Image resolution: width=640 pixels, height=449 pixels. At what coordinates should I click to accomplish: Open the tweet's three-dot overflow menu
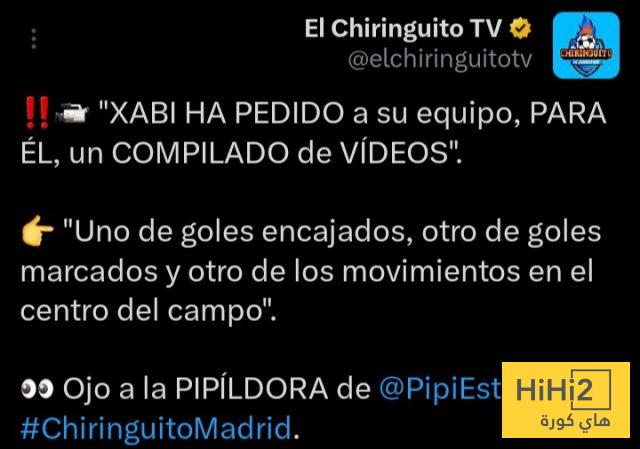click(x=36, y=39)
